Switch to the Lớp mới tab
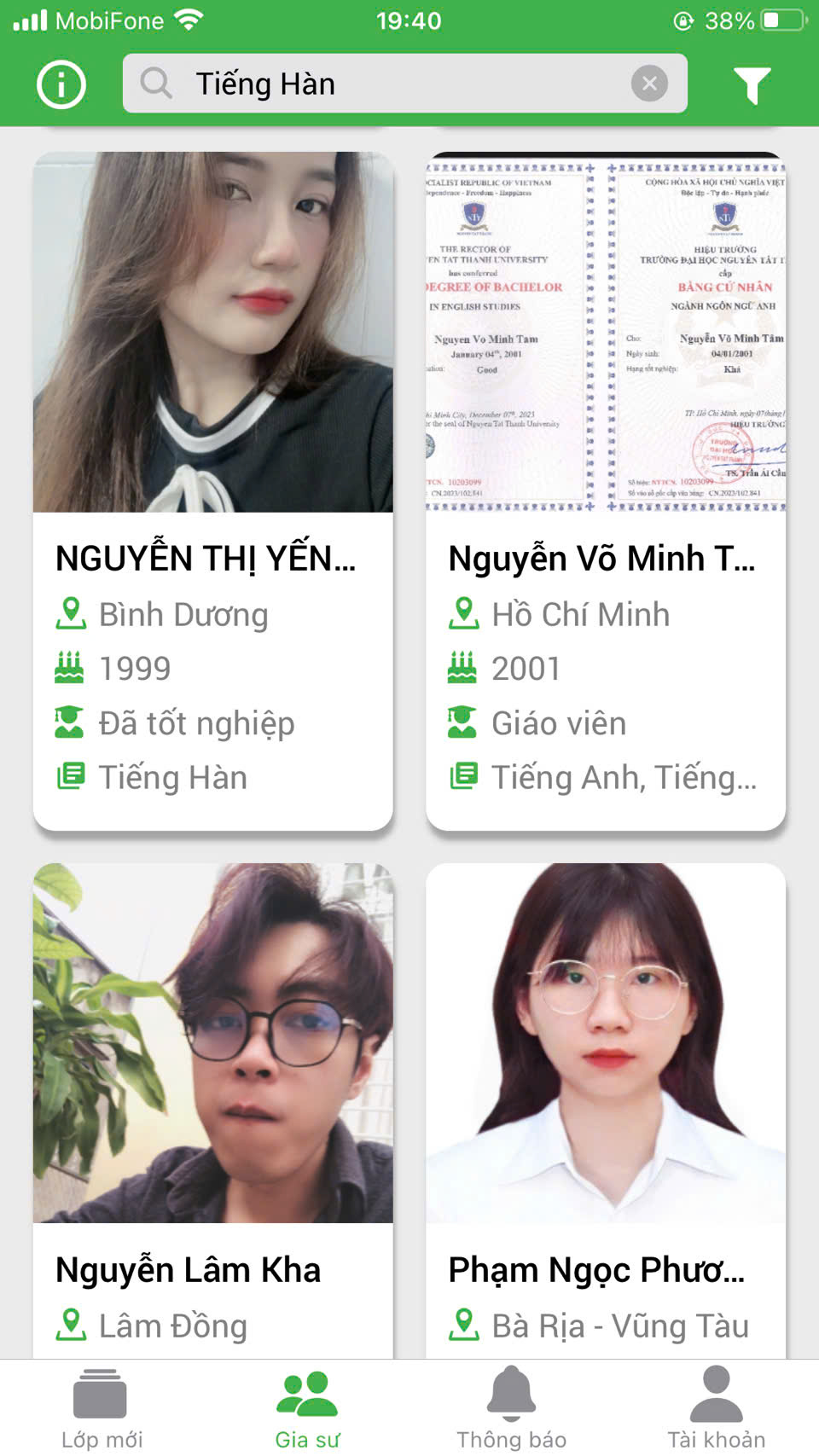This screenshot has width=819, height=1456. 102,1407
